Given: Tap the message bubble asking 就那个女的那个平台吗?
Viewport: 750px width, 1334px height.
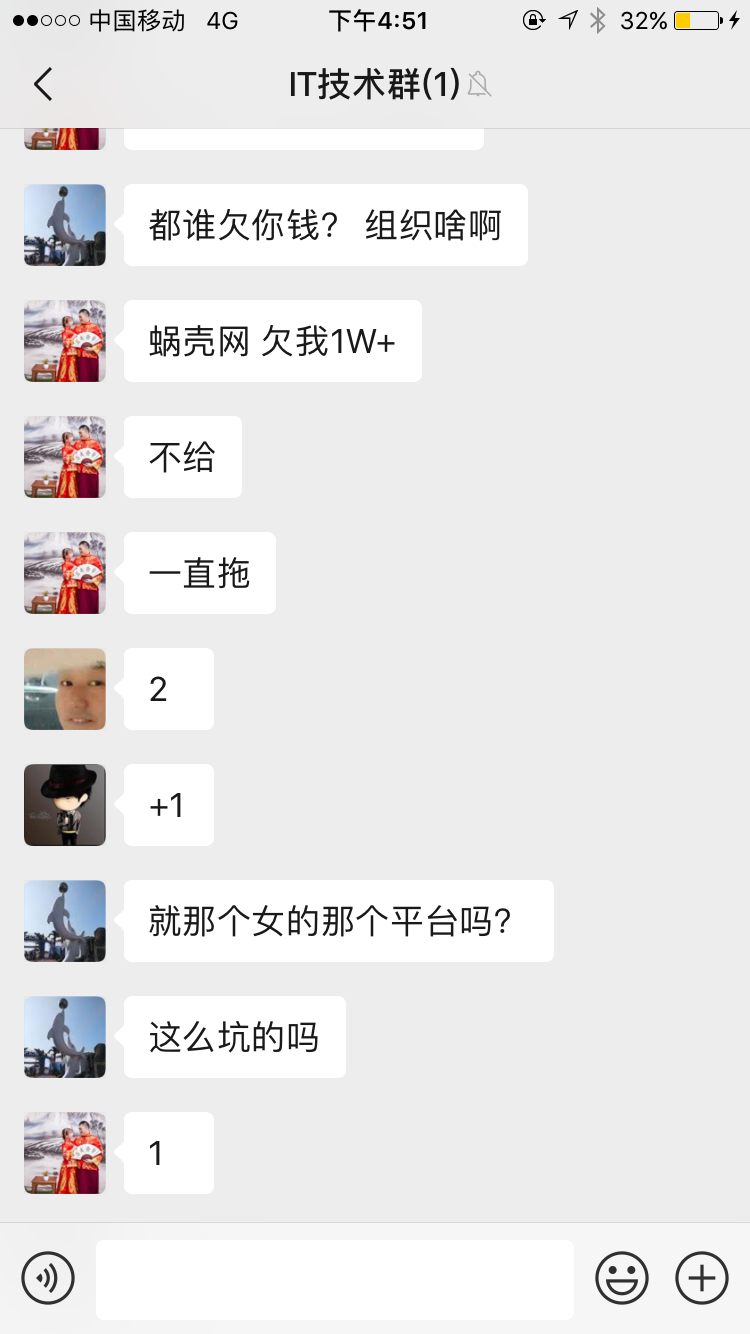Looking at the screenshot, I should (x=338, y=921).
